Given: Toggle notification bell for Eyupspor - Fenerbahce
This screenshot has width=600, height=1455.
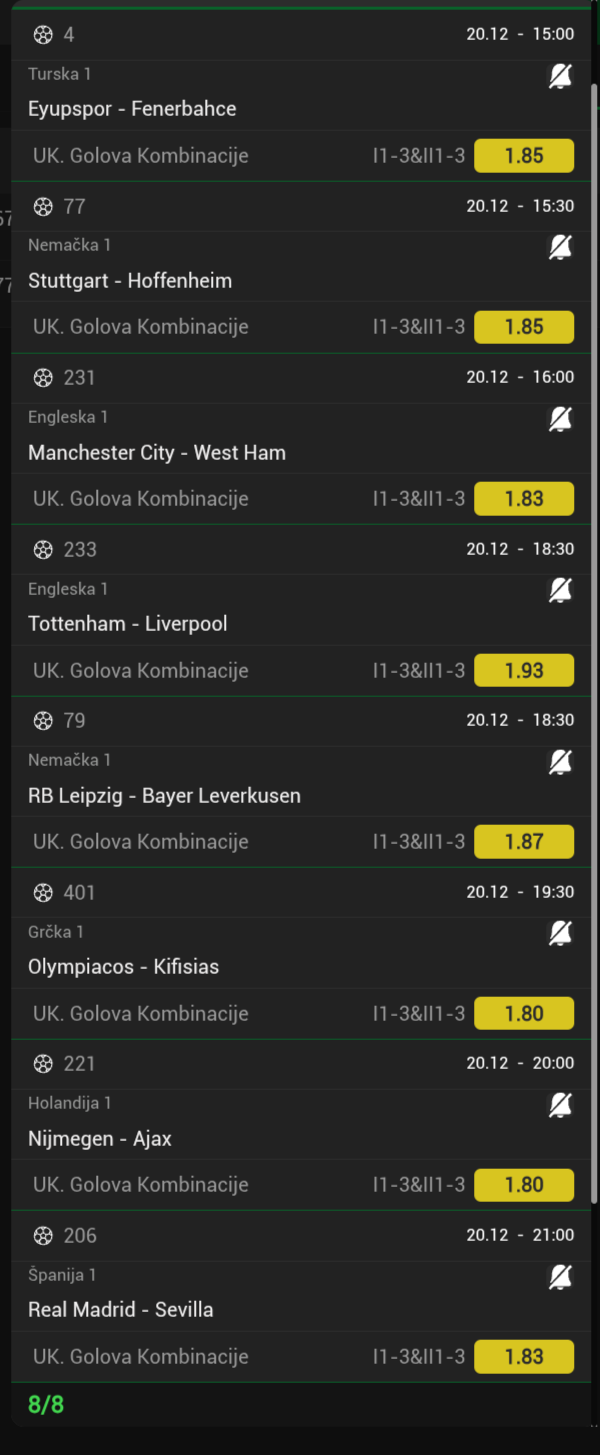Looking at the screenshot, I should click(x=561, y=76).
